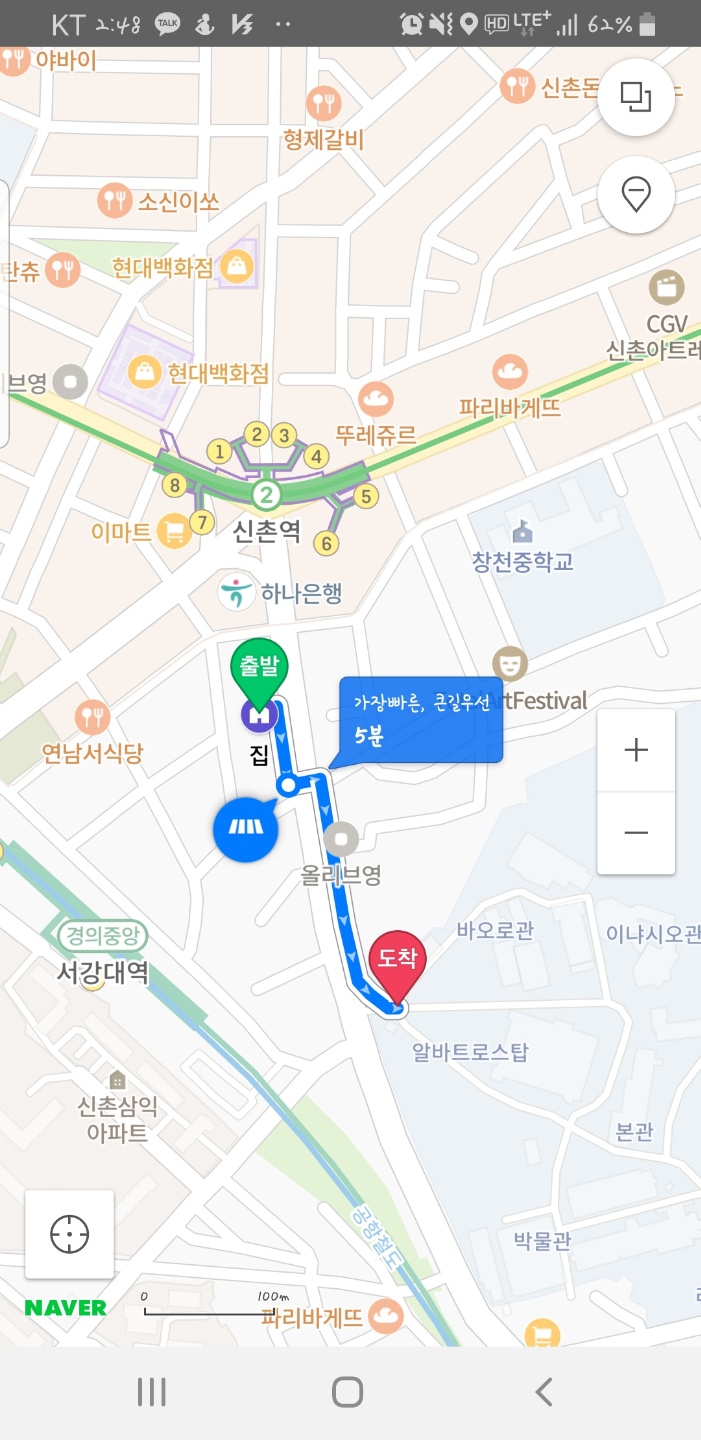Select the 하나은행 bank marker
701x1440 pixels.
coord(236,593)
